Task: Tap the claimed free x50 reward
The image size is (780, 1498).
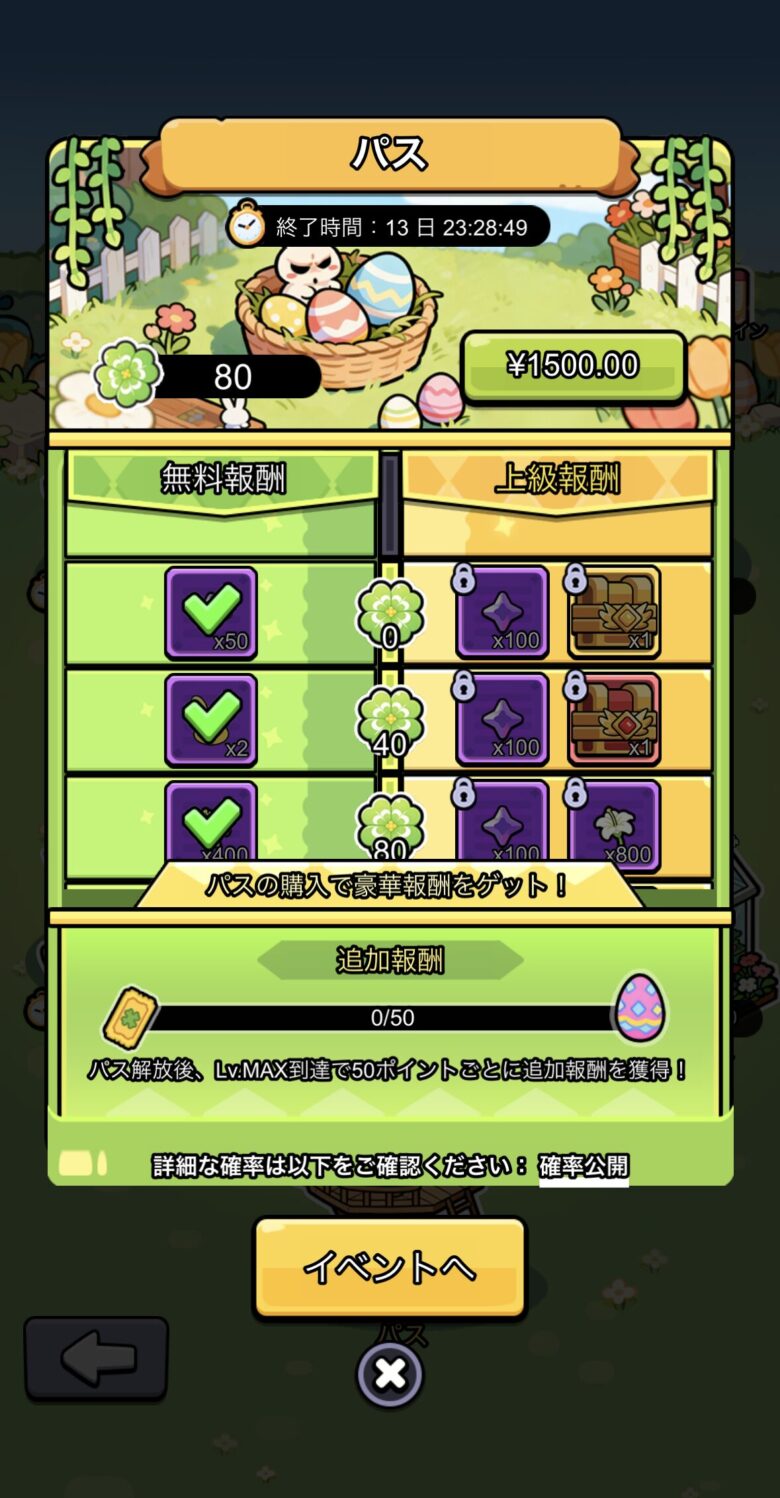Action: 211,612
